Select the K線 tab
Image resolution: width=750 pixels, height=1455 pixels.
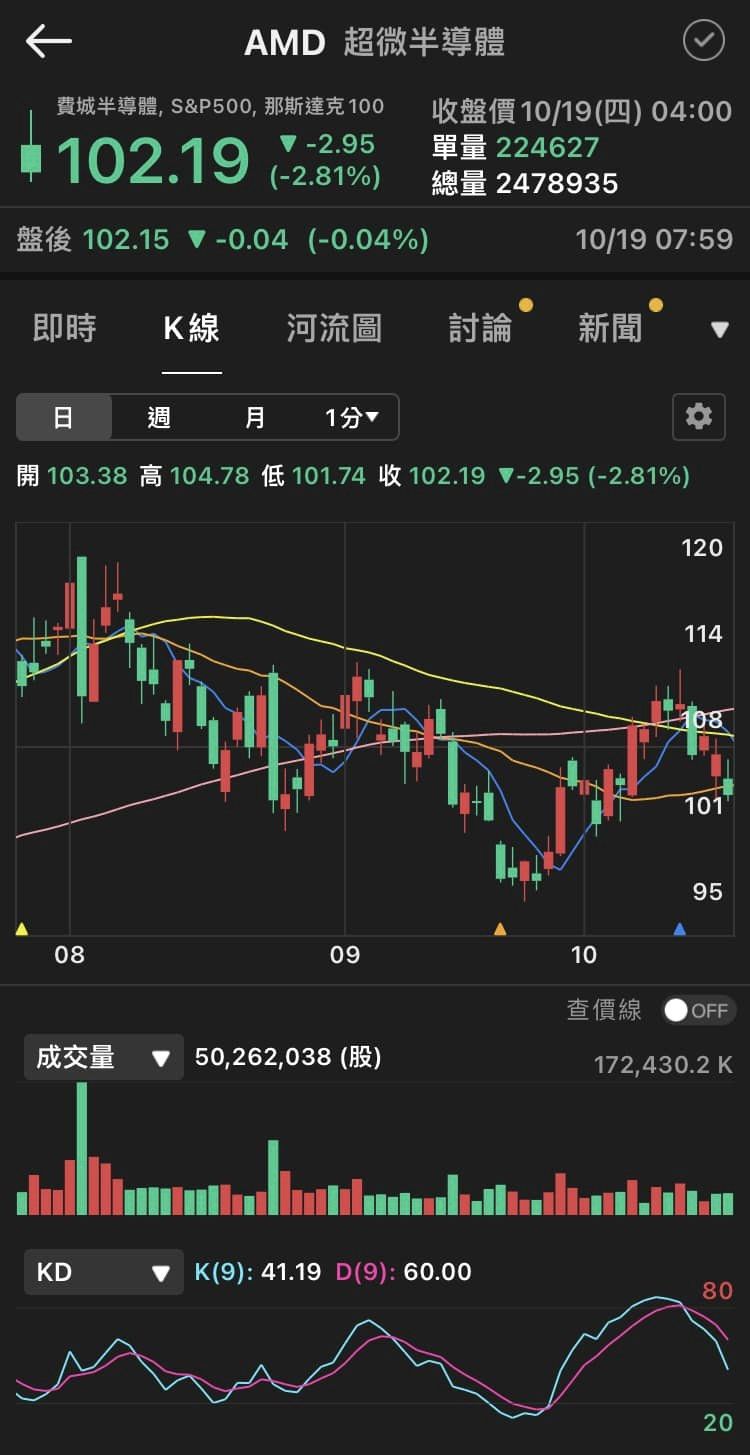pyautogui.click(x=191, y=328)
